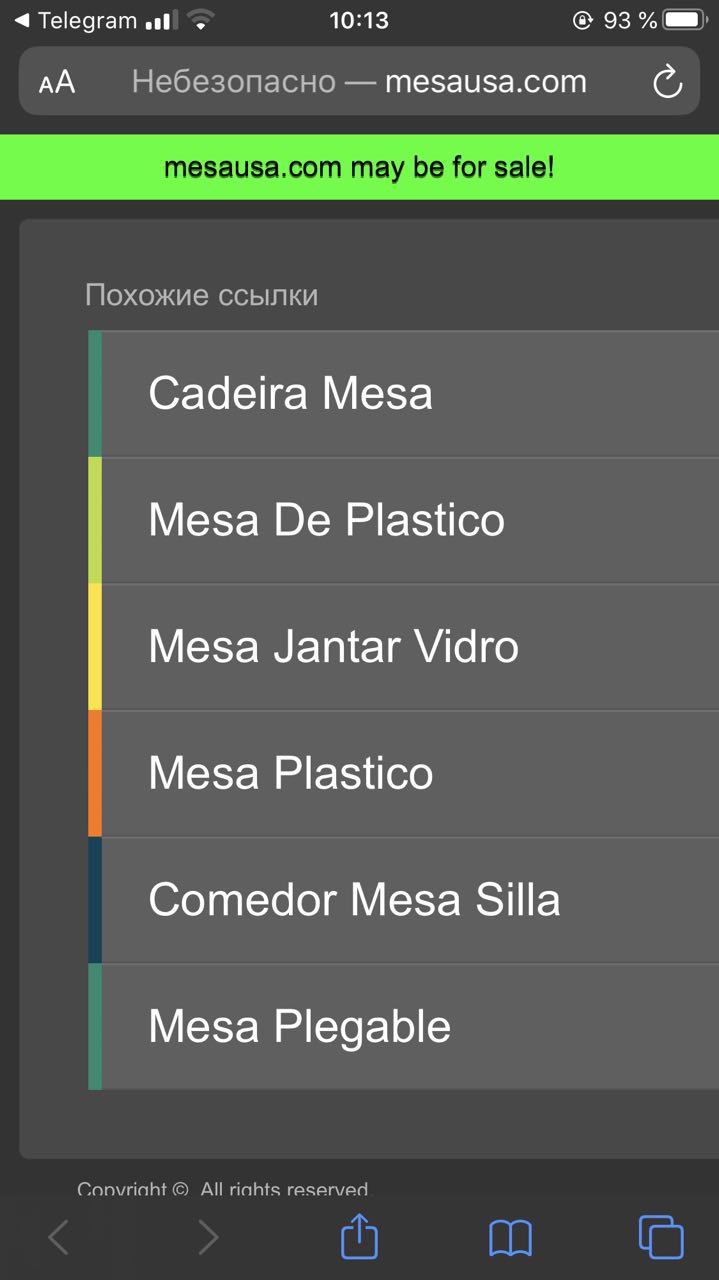Share this page
This screenshot has width=719, height=1280.
point(360,1236)
